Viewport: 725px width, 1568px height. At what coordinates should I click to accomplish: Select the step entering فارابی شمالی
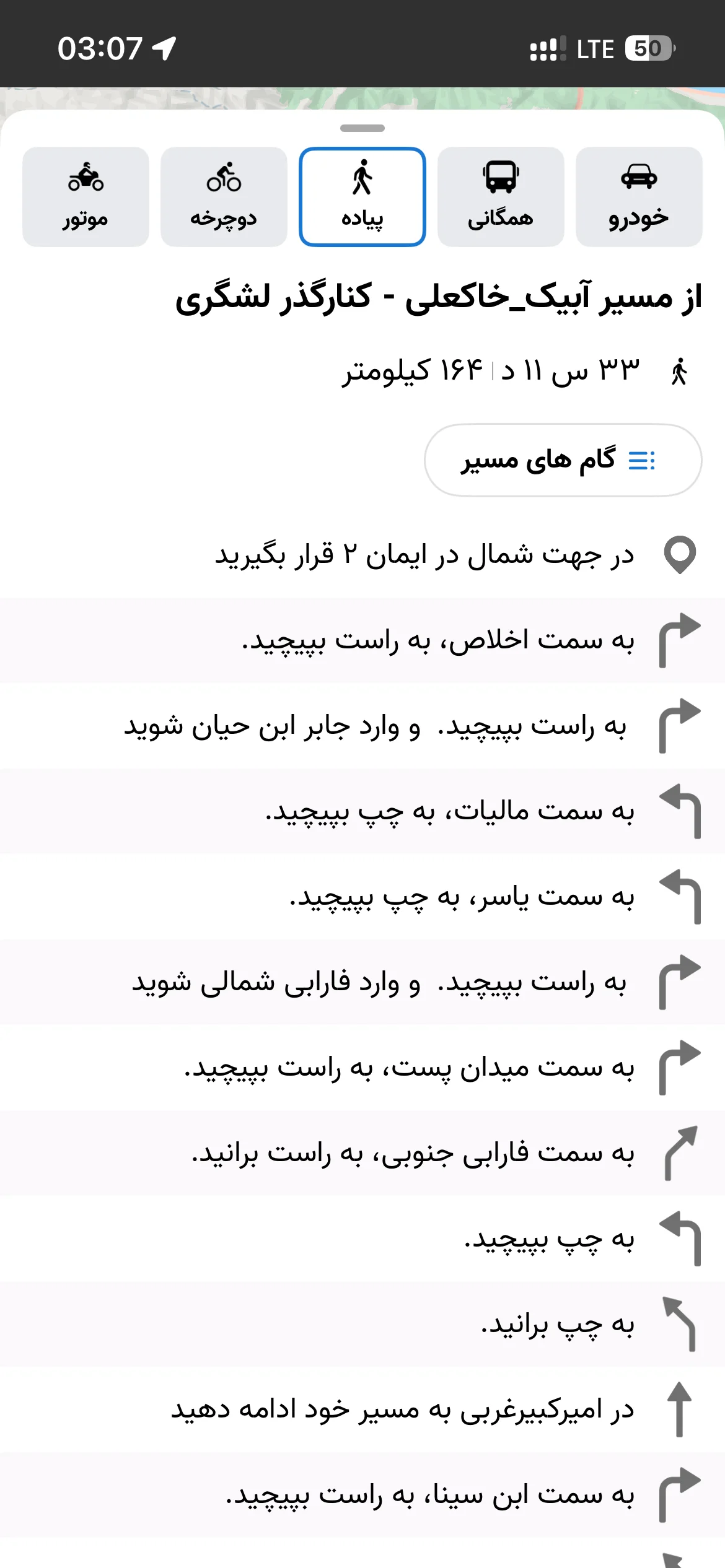tap(362, 982)
